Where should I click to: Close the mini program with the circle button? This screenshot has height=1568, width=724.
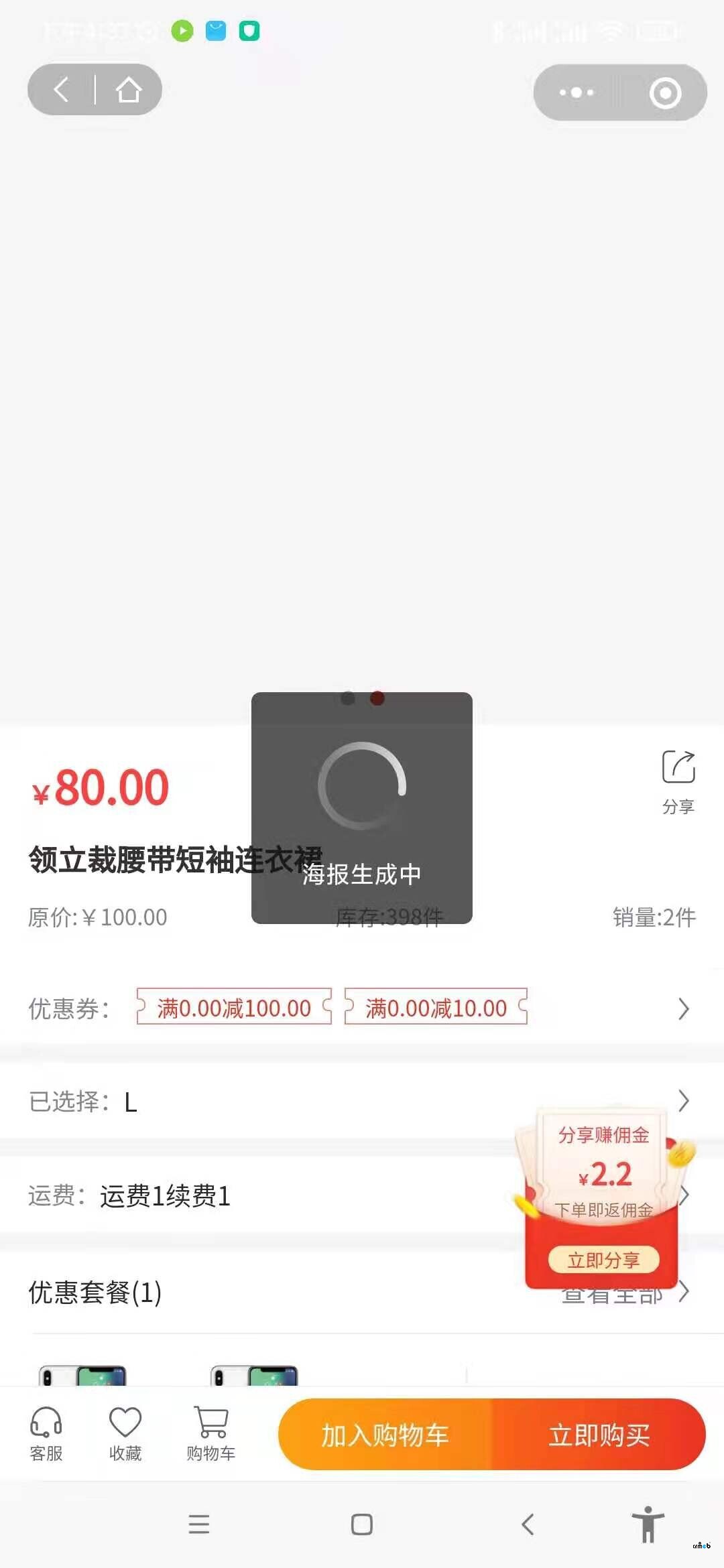[665, 92]
